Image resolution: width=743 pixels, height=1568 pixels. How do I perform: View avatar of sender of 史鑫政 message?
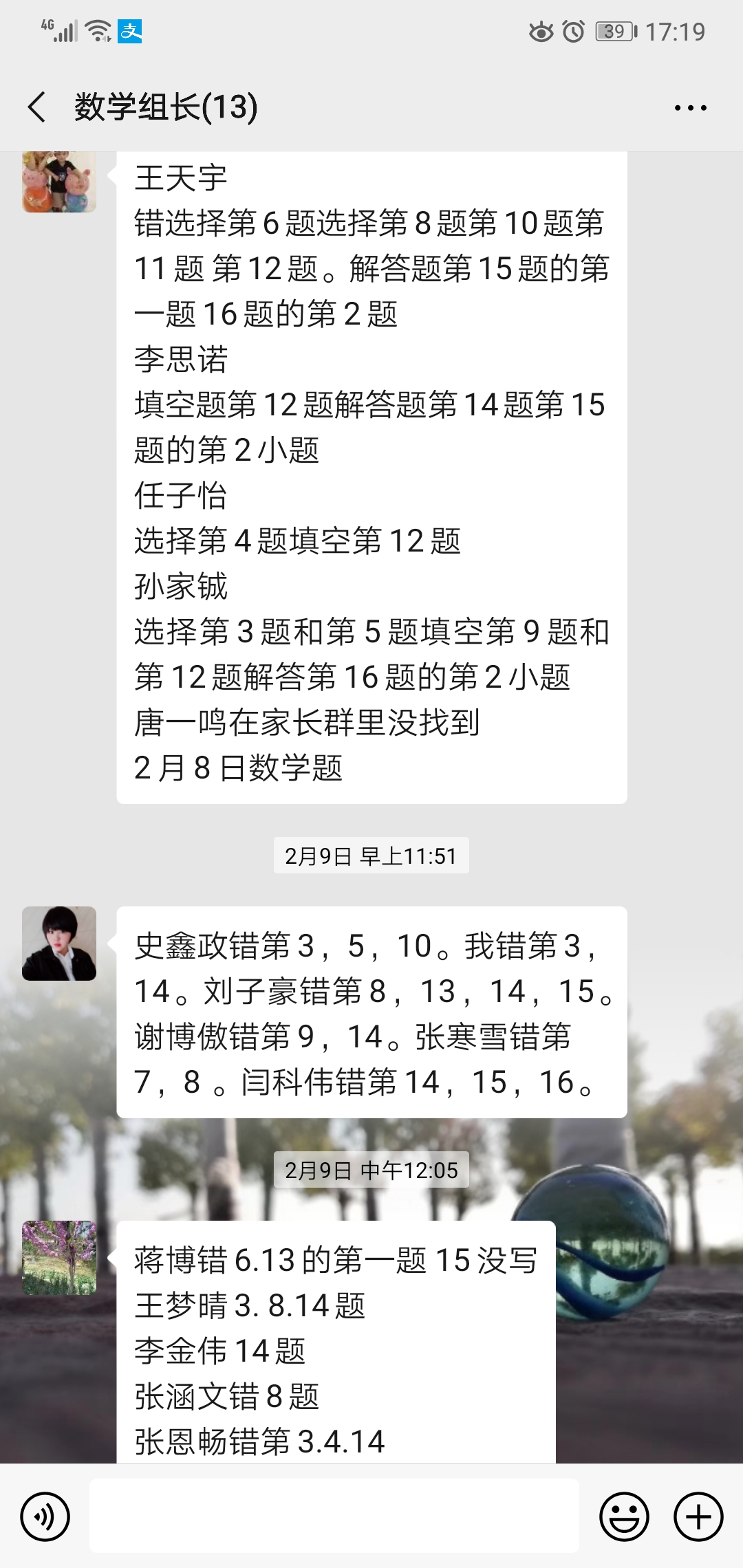pyautogui.click(x=59, y=943)
